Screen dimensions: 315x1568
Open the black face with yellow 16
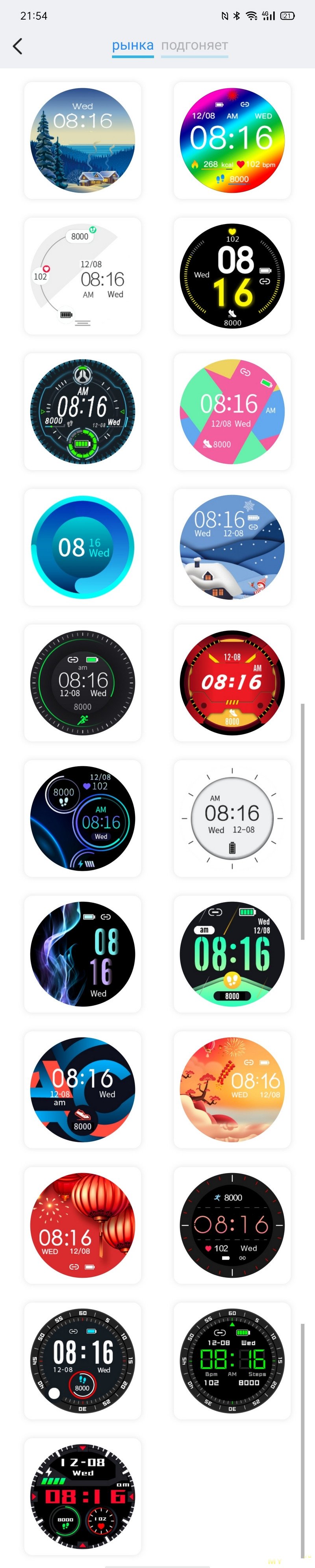232,276
